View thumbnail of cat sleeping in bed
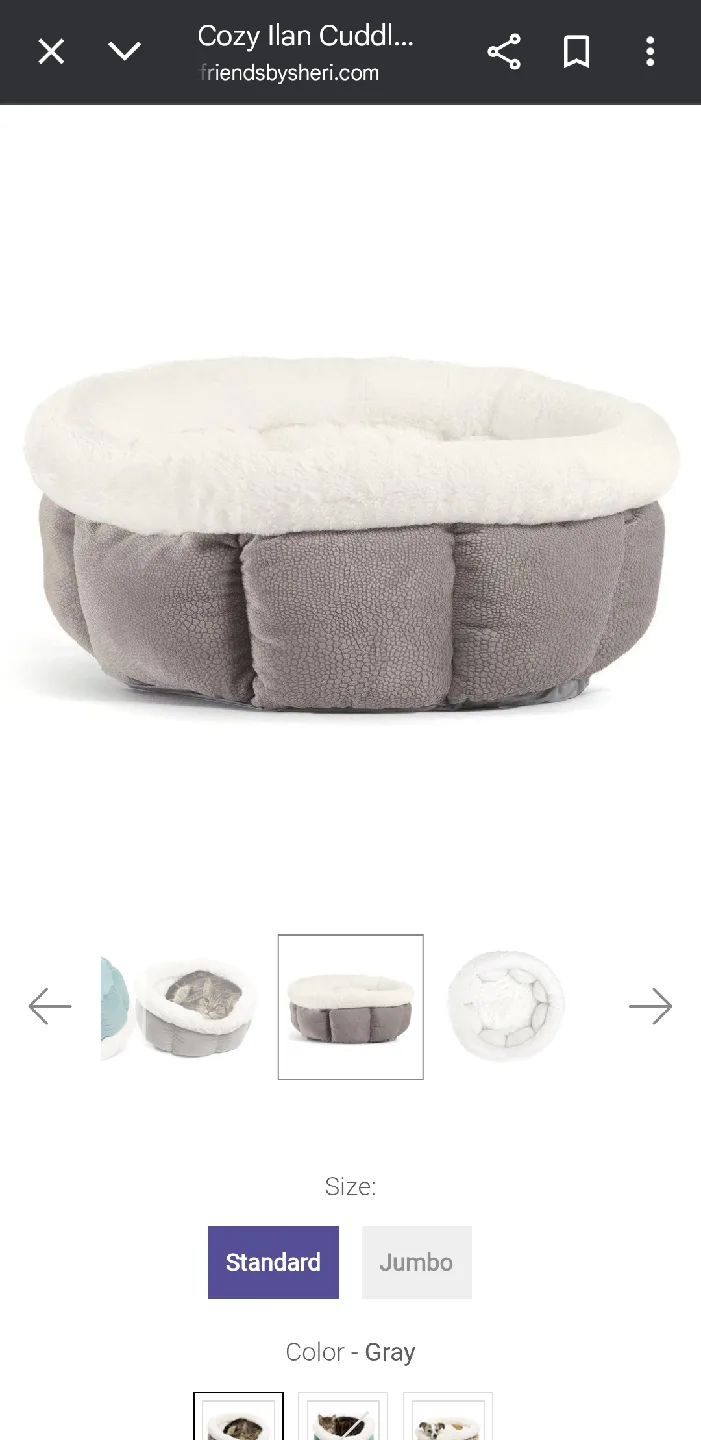The width and height of the screenshot is (701, 1440). click(197, 1006)
